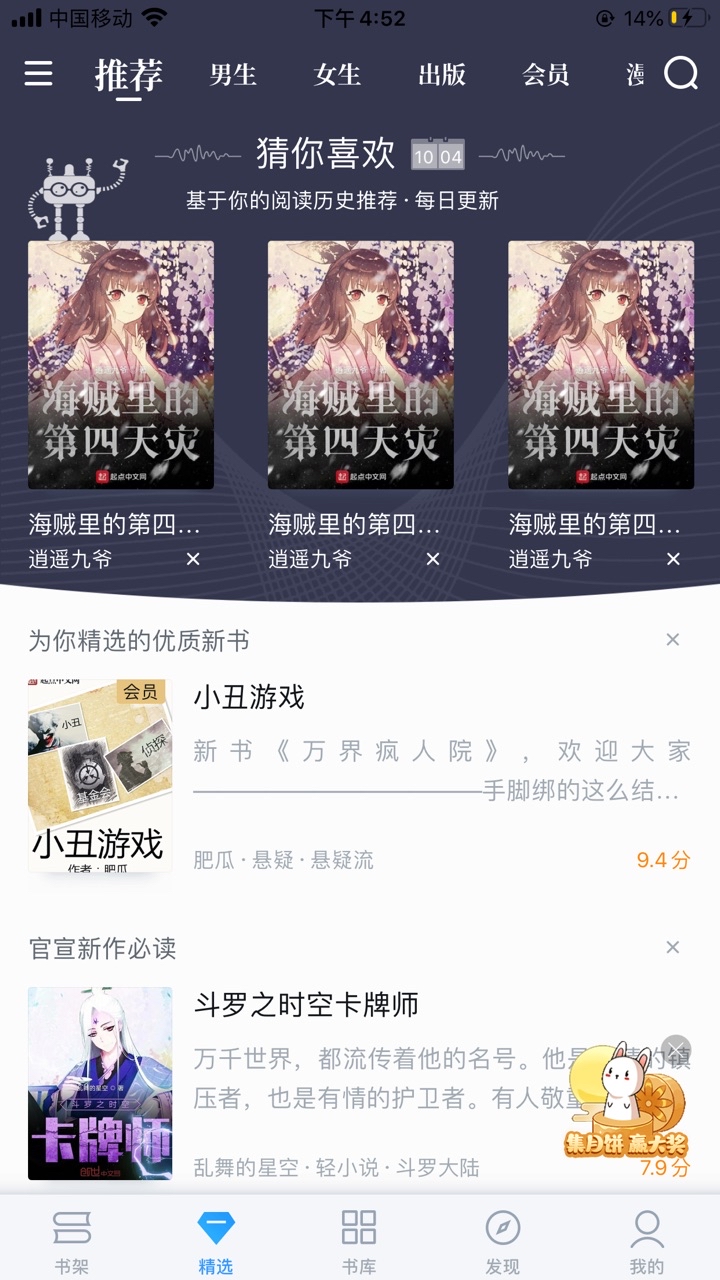Open the 会员 top tab
This screenshot has width=720, height=1280.
click(x=545, y=75)
